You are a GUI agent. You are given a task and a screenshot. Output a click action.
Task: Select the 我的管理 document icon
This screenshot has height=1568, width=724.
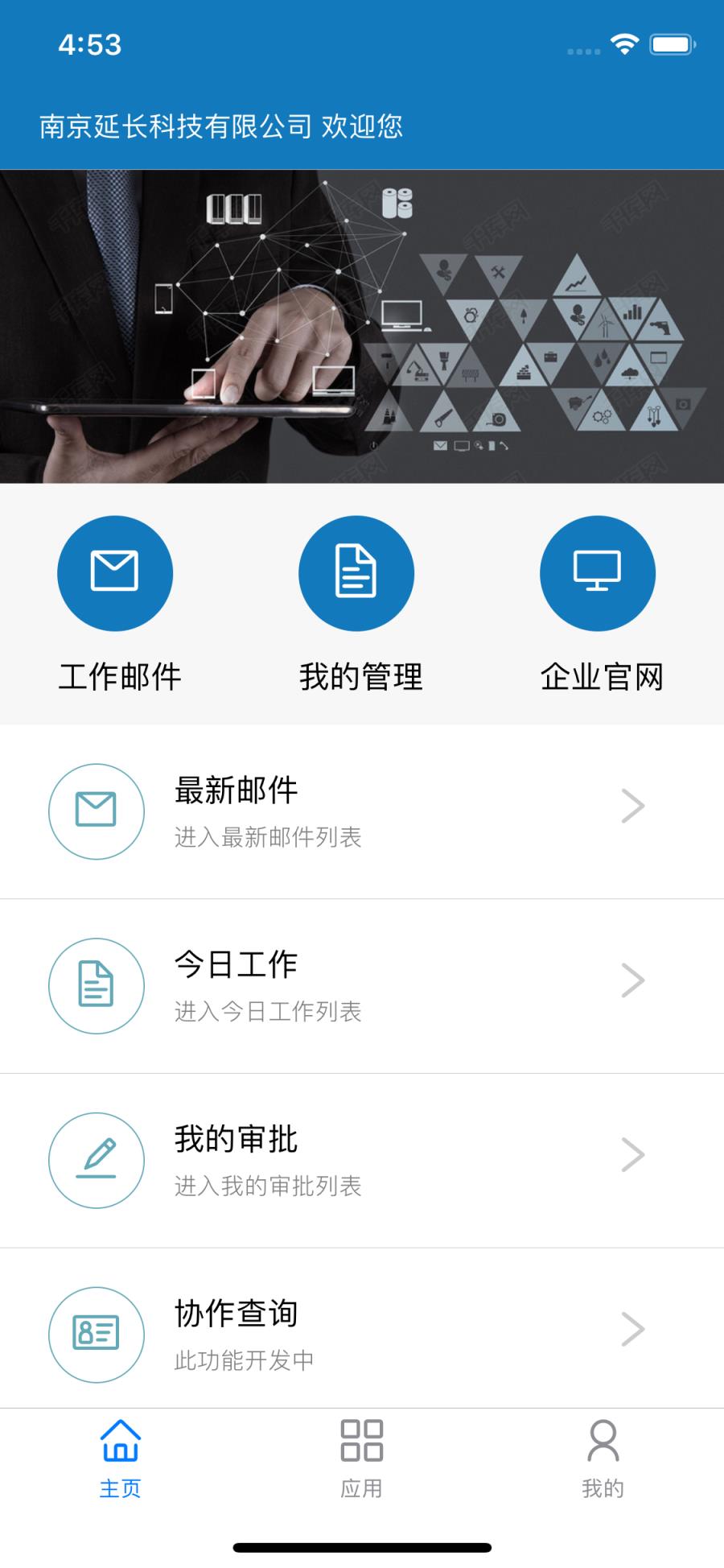(356, 572)
